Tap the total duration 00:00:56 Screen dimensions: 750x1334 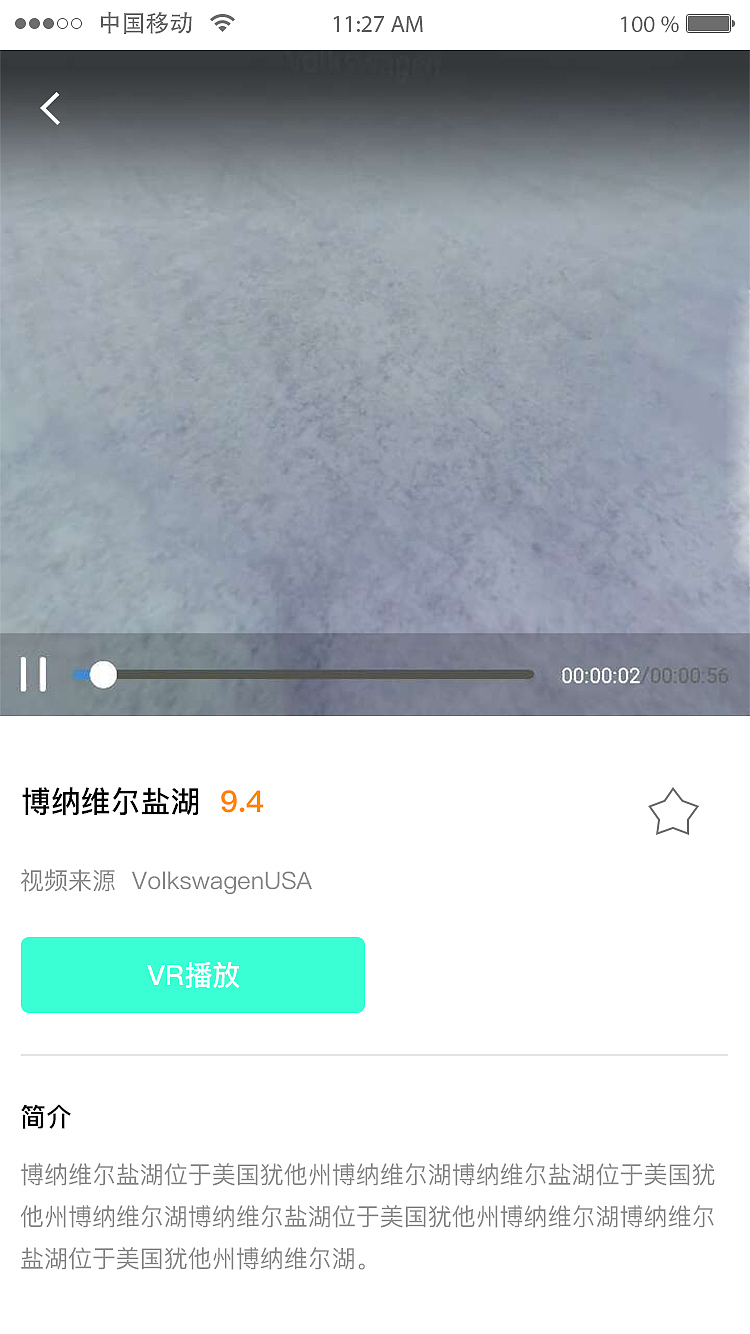coord(690,675)
